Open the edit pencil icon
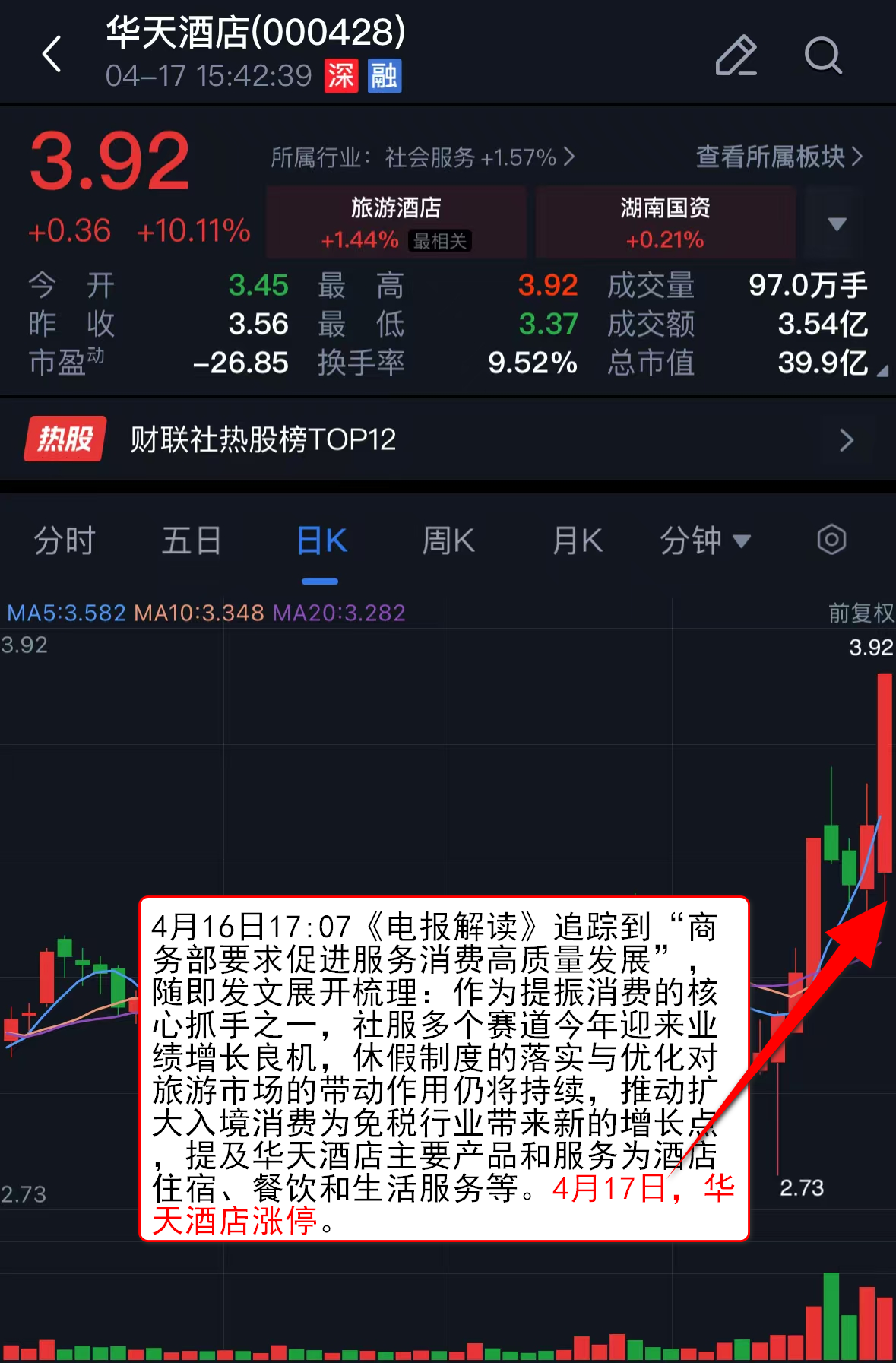Viewport: 896px width, 1363px height. [x=736, y=55]
